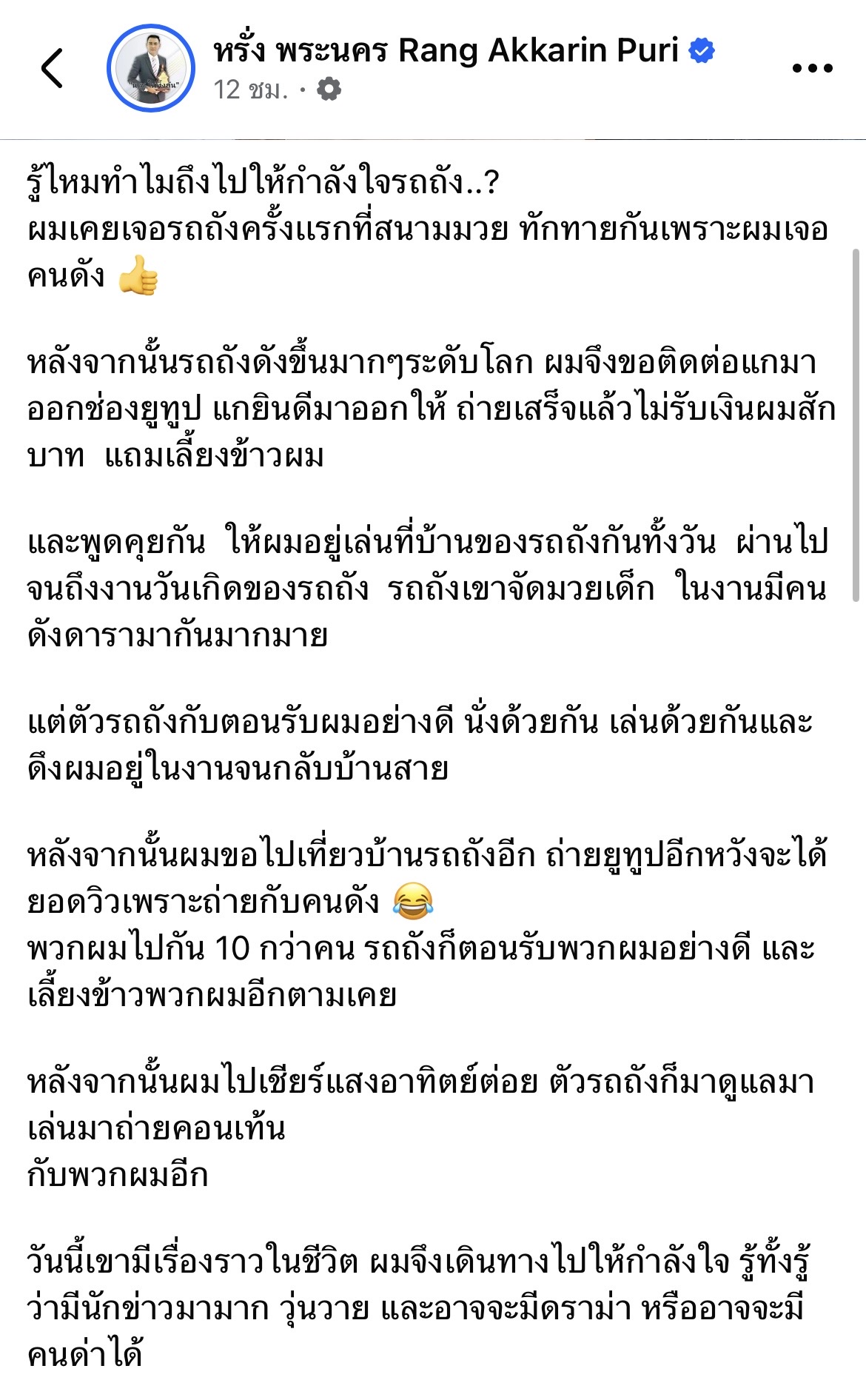The height and width of the screenshot is (1400, 866).
Task: Go back using the back arrow
Action: tap(52, 68)
